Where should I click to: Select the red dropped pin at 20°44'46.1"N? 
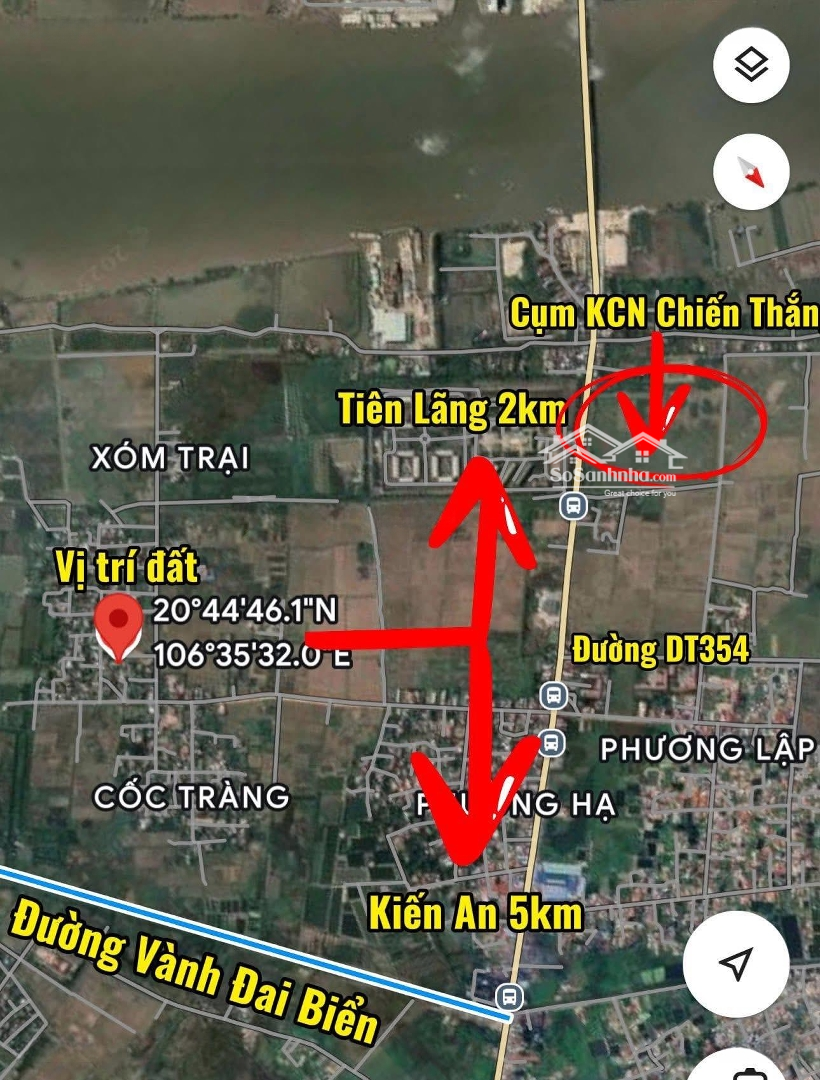pos(118,626)
